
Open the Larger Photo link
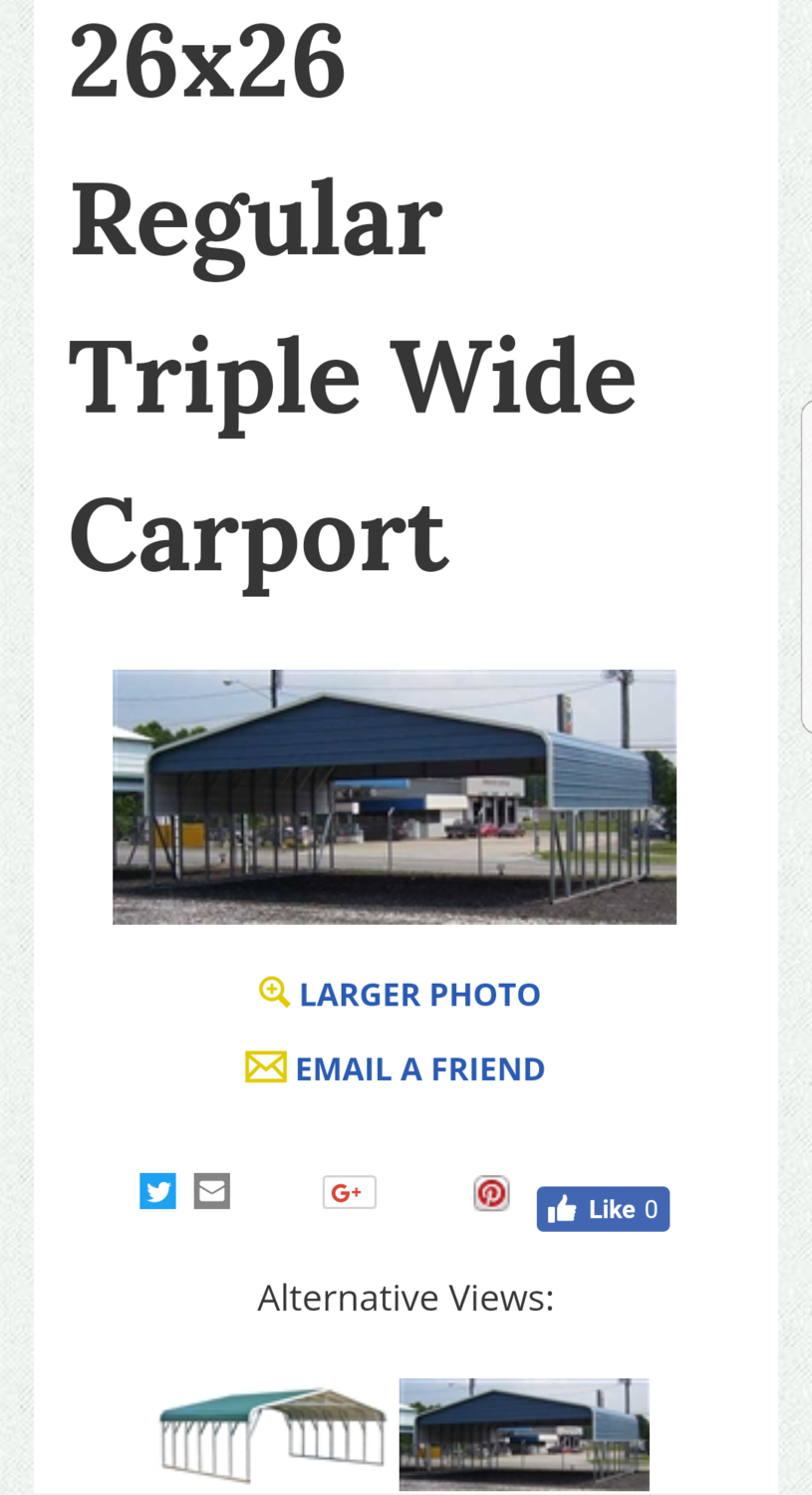pyautogui.click(x=401, y=994)
